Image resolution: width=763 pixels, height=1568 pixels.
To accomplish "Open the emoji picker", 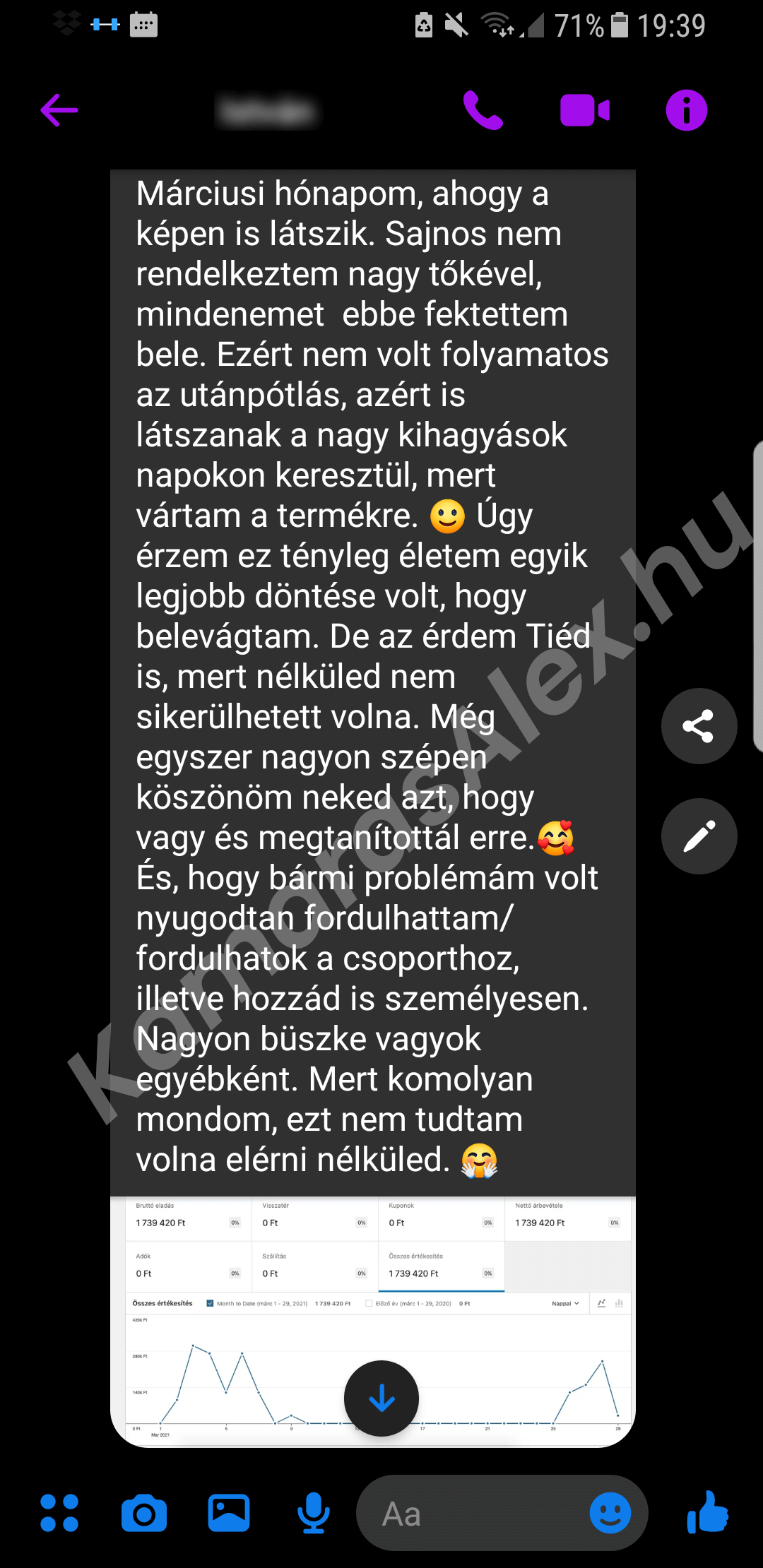I will tap(610, 1513).
